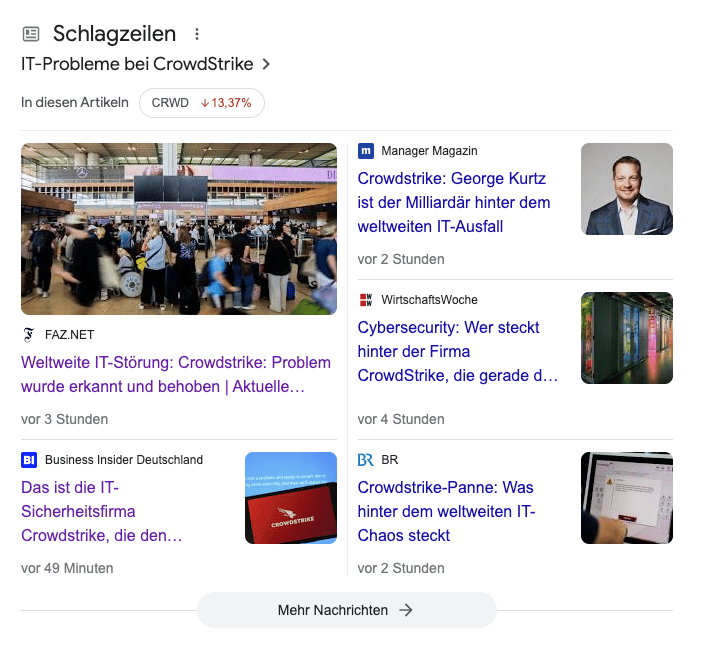Open the IT-Probleme bei CrowdStrike topic
This screenshot has width=722, height=649.
click(146, 64)
